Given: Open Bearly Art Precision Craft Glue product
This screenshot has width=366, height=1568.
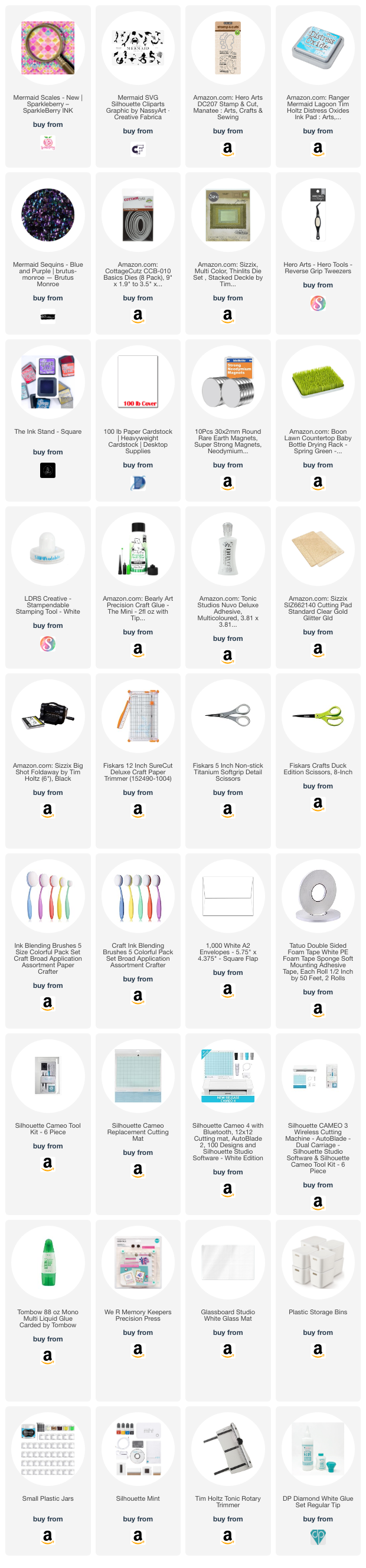Looking at the screenshot, I should (x=138, y=587).
